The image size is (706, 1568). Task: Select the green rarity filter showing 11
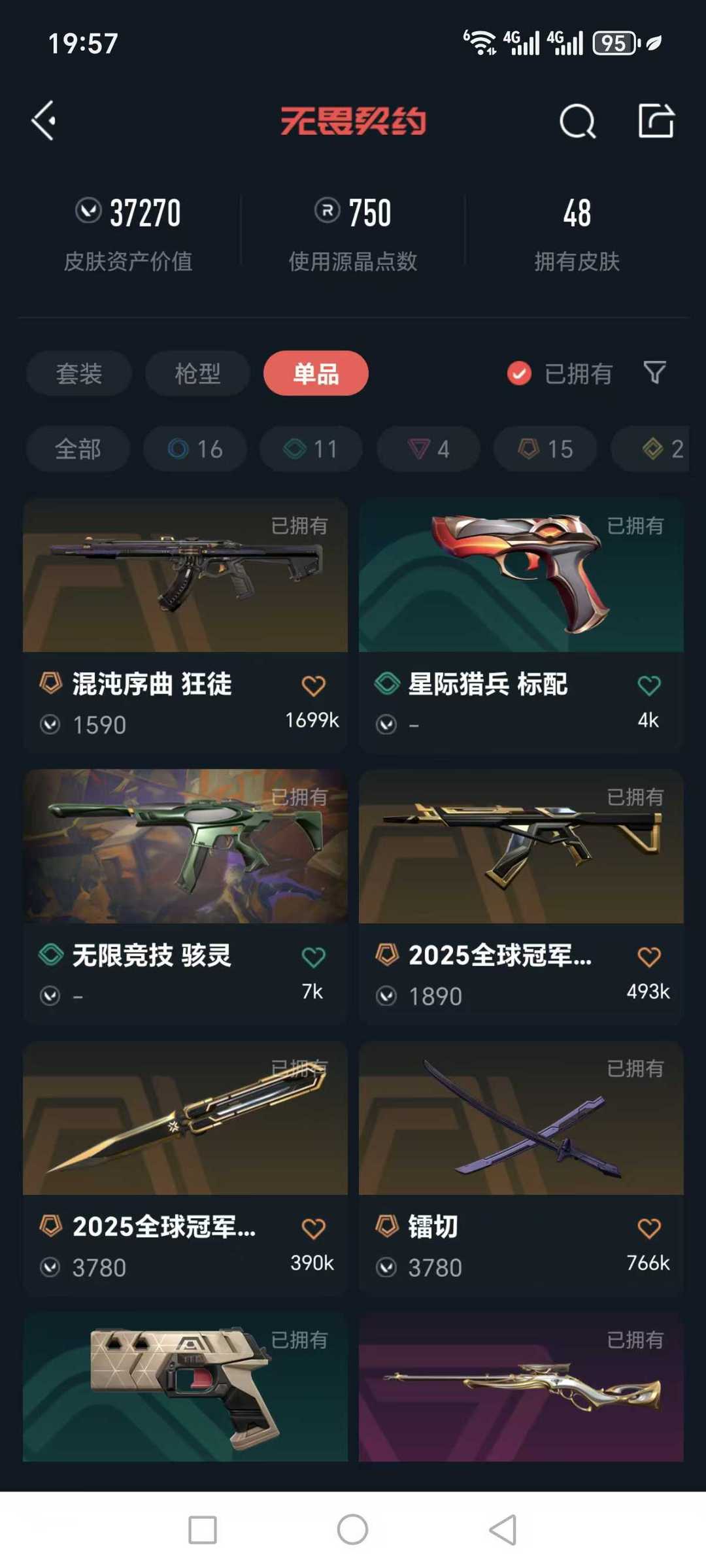pyautogui.click(x=310, y=449)
